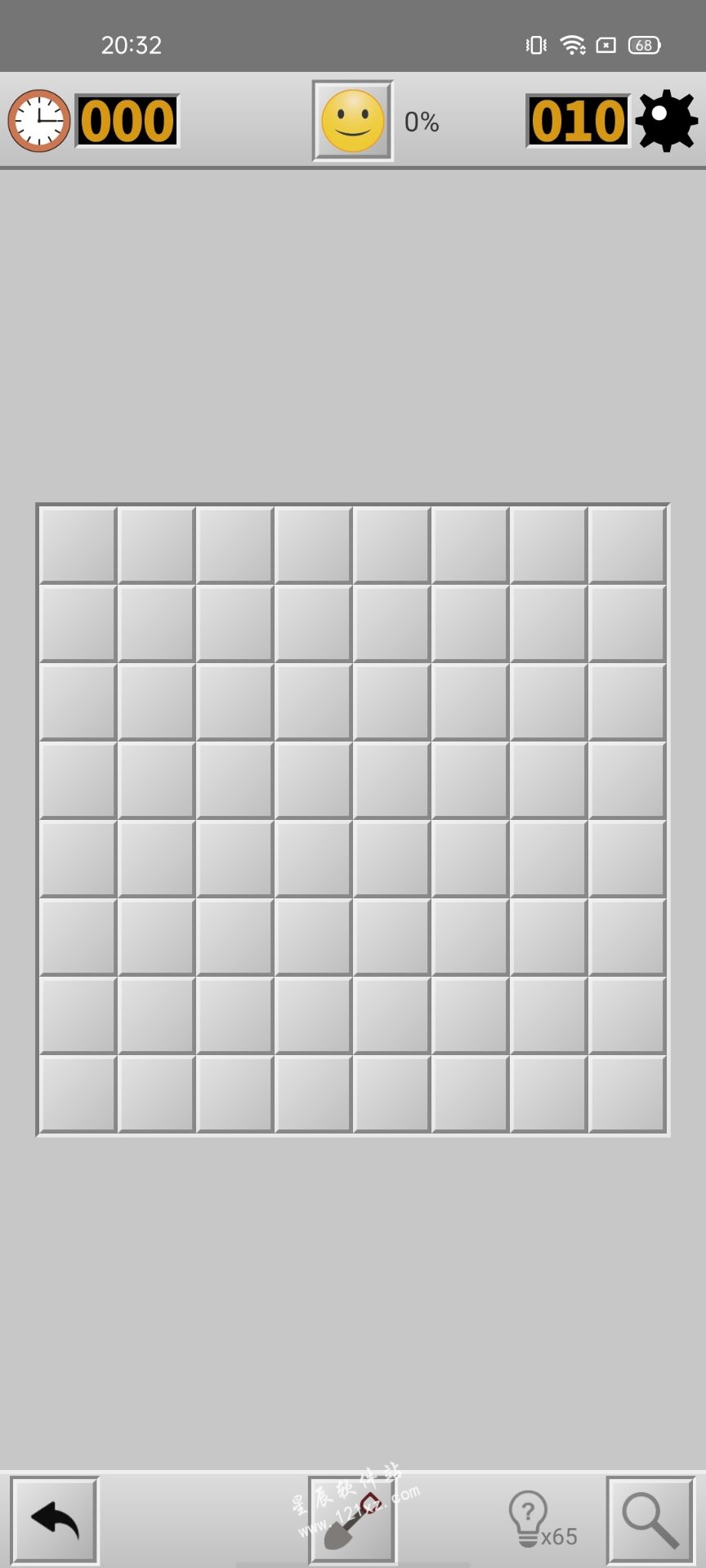
Task: Reveal the bottom-left cell of the minefield
Action: click(x=78, y=1094)
